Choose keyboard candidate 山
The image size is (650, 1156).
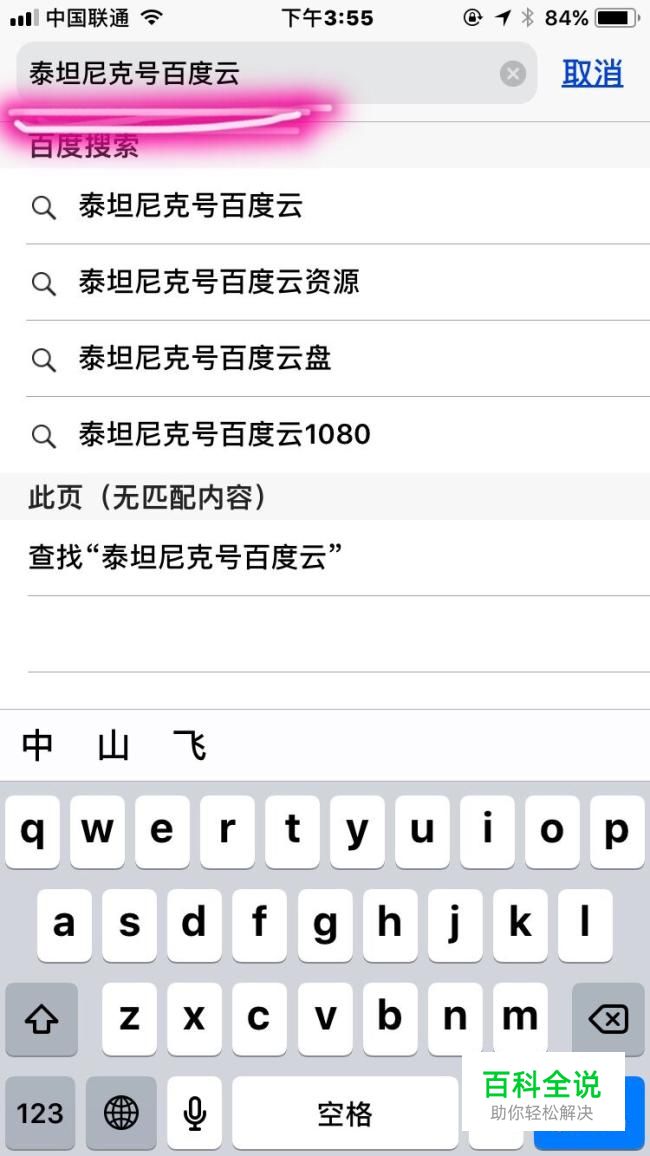pos(114,746)
